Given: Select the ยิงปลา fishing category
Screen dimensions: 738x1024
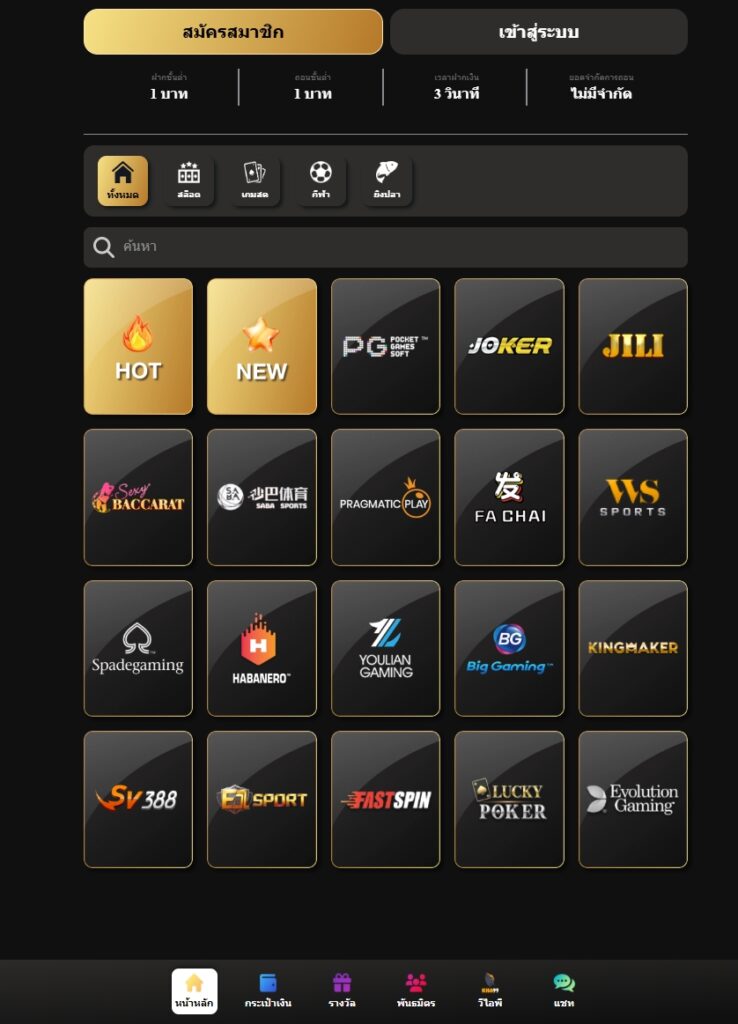Looking at the screenshot, I should point(386,181).
